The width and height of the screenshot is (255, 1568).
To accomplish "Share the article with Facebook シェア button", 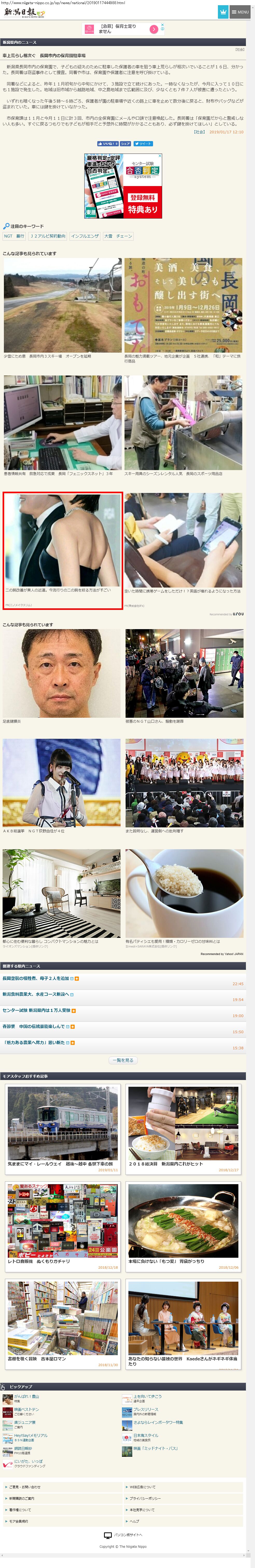I will [x=125, y=144].
